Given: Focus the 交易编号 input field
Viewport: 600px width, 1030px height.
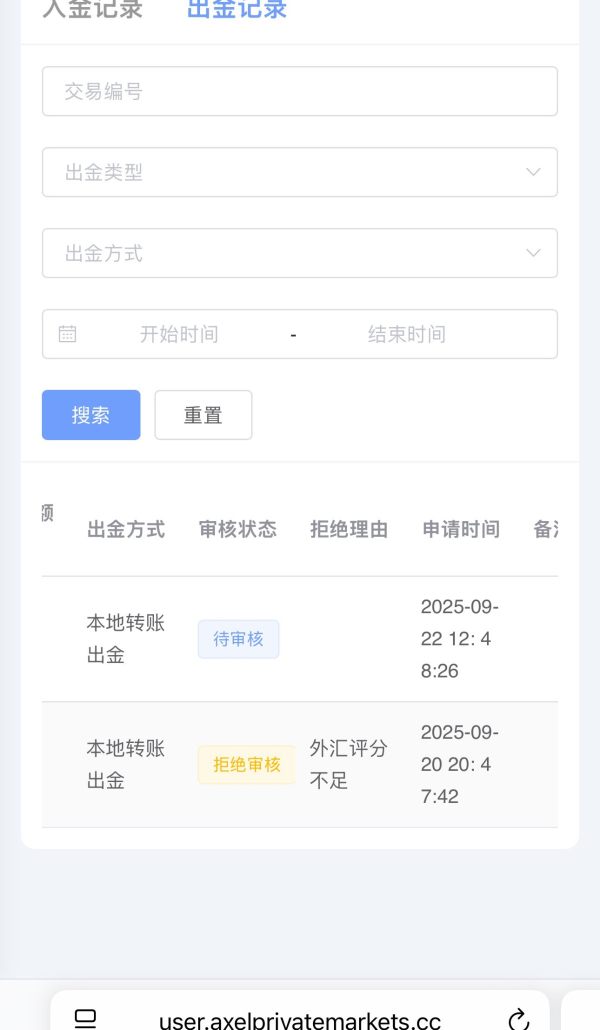Looking at the screenshot, I should point(300,91).
